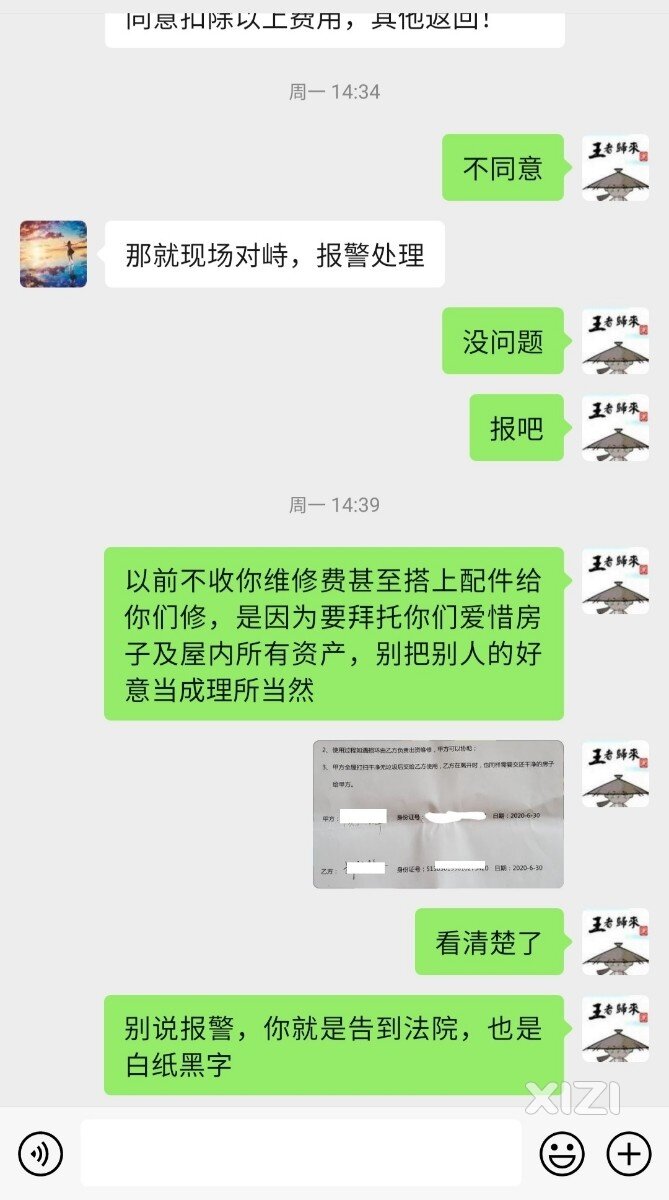Tap the message text input field
This screenshot has height=1200, width=669.
[x=300, y=1153]
